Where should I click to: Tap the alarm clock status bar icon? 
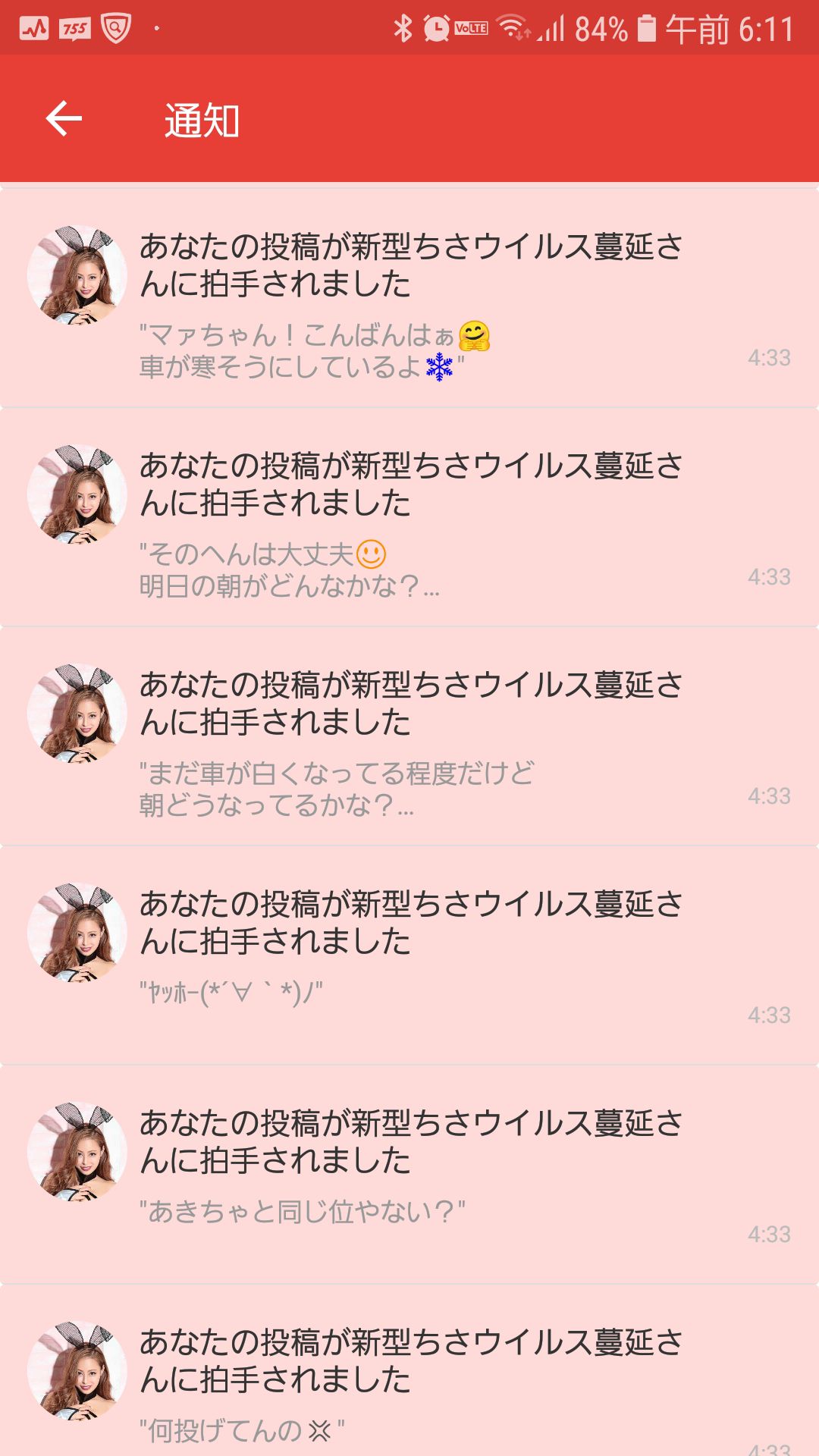coord(435,25)
